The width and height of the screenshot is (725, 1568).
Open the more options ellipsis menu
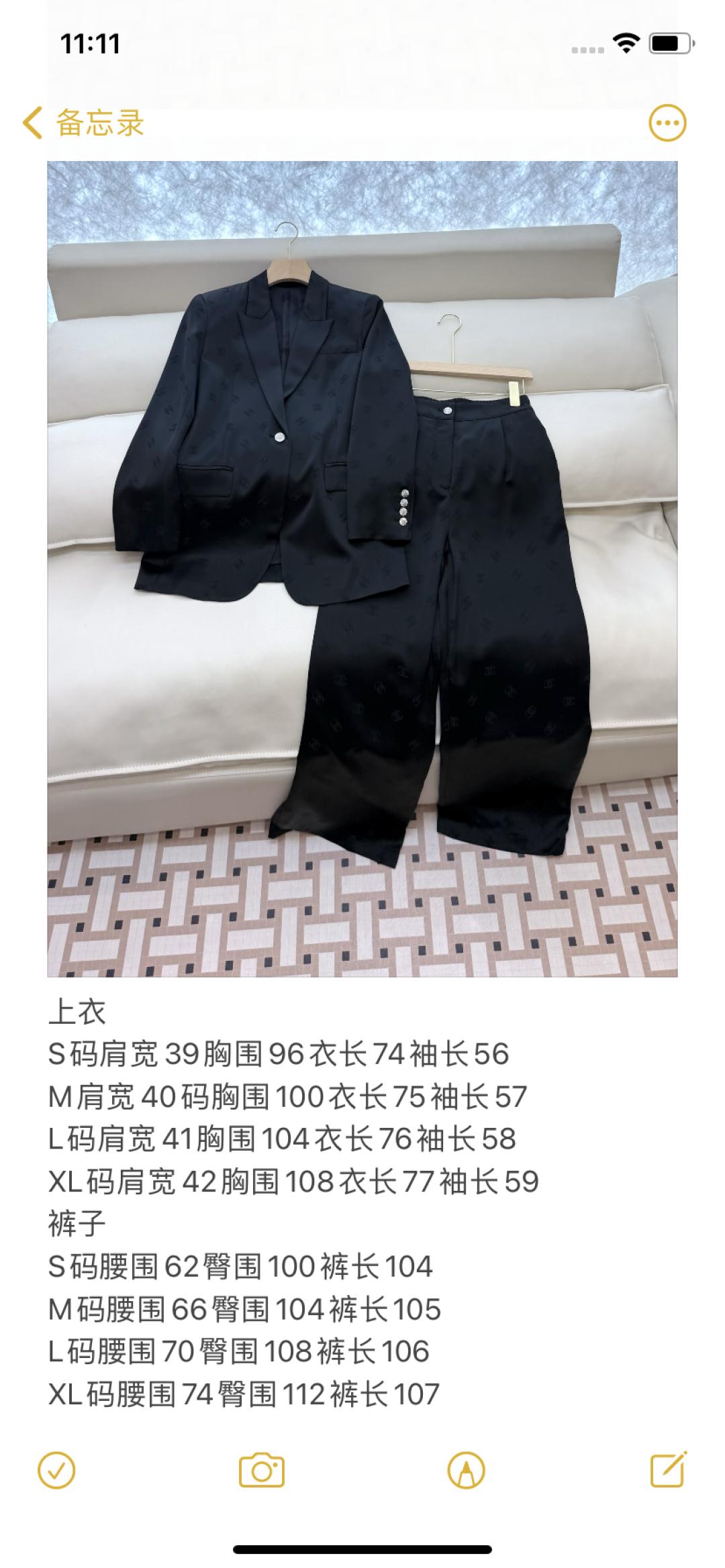[x=667, y=123]
